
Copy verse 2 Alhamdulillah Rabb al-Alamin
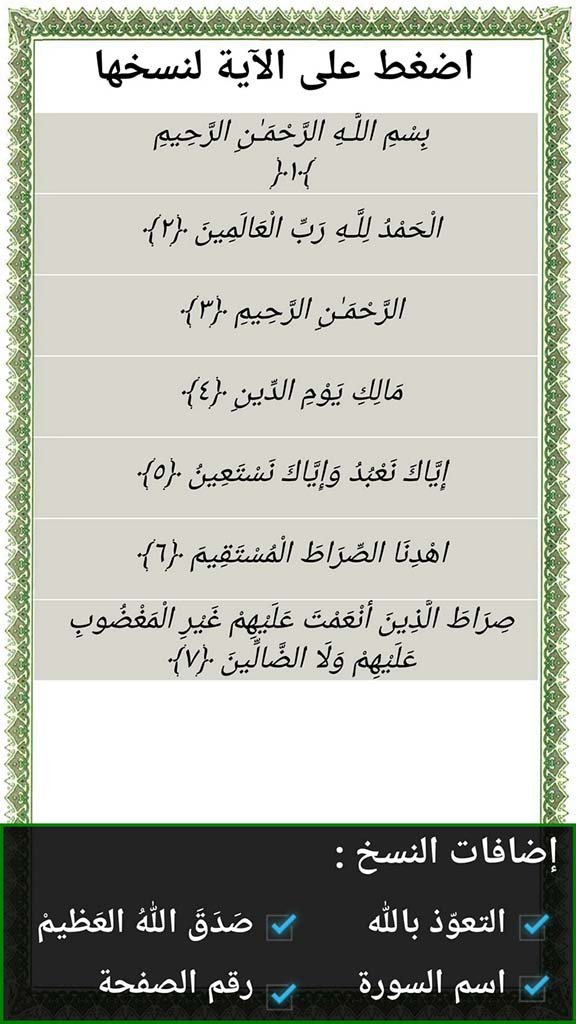pyautogui.click(x=286, y=234)
